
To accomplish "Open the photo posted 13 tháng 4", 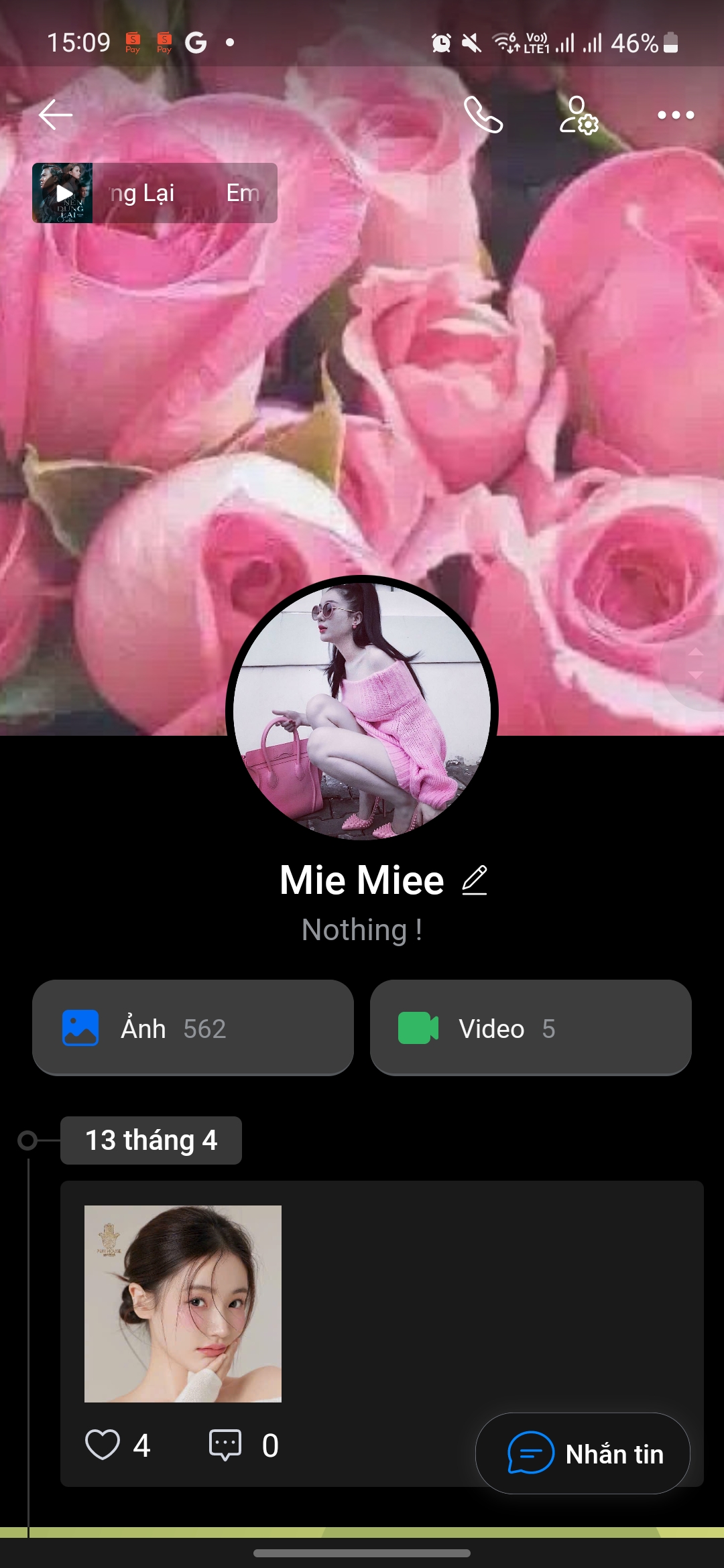I will click(x=183, y=1303).
